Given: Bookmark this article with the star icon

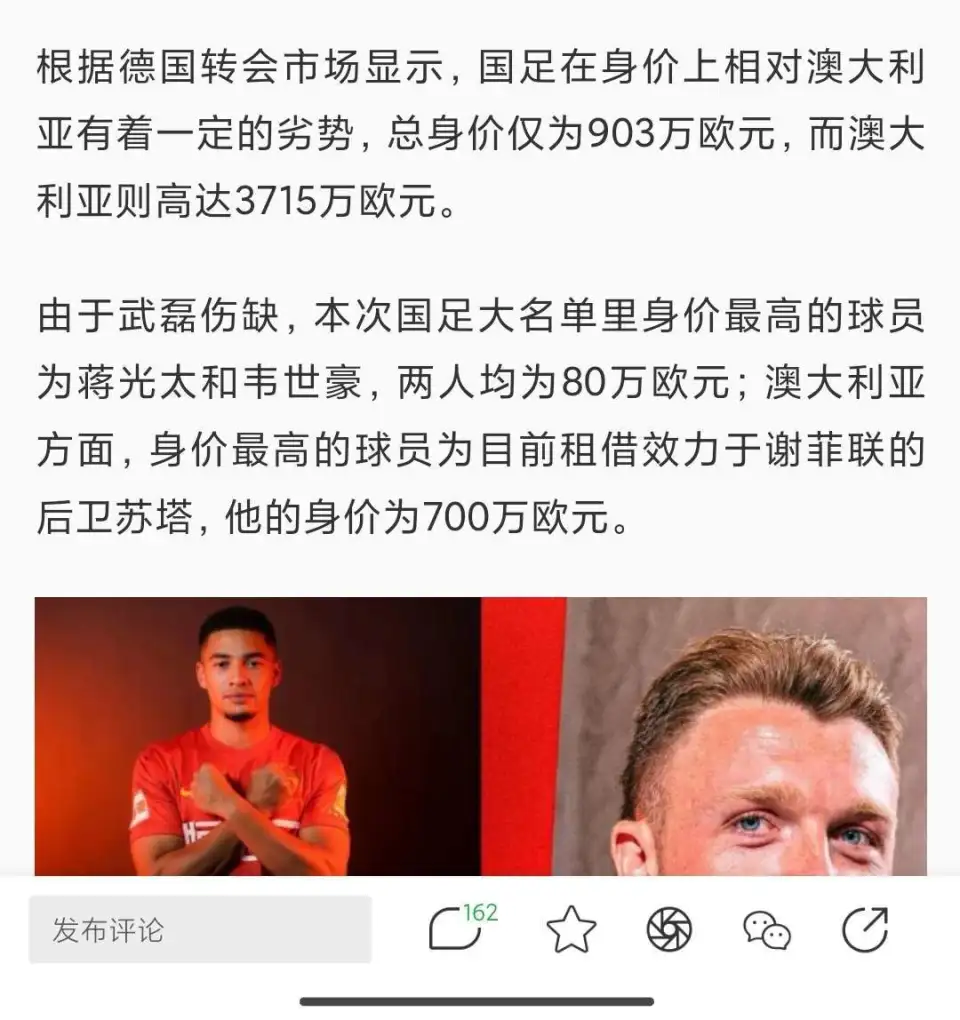Looking at the screenshot, I should 571,930.
